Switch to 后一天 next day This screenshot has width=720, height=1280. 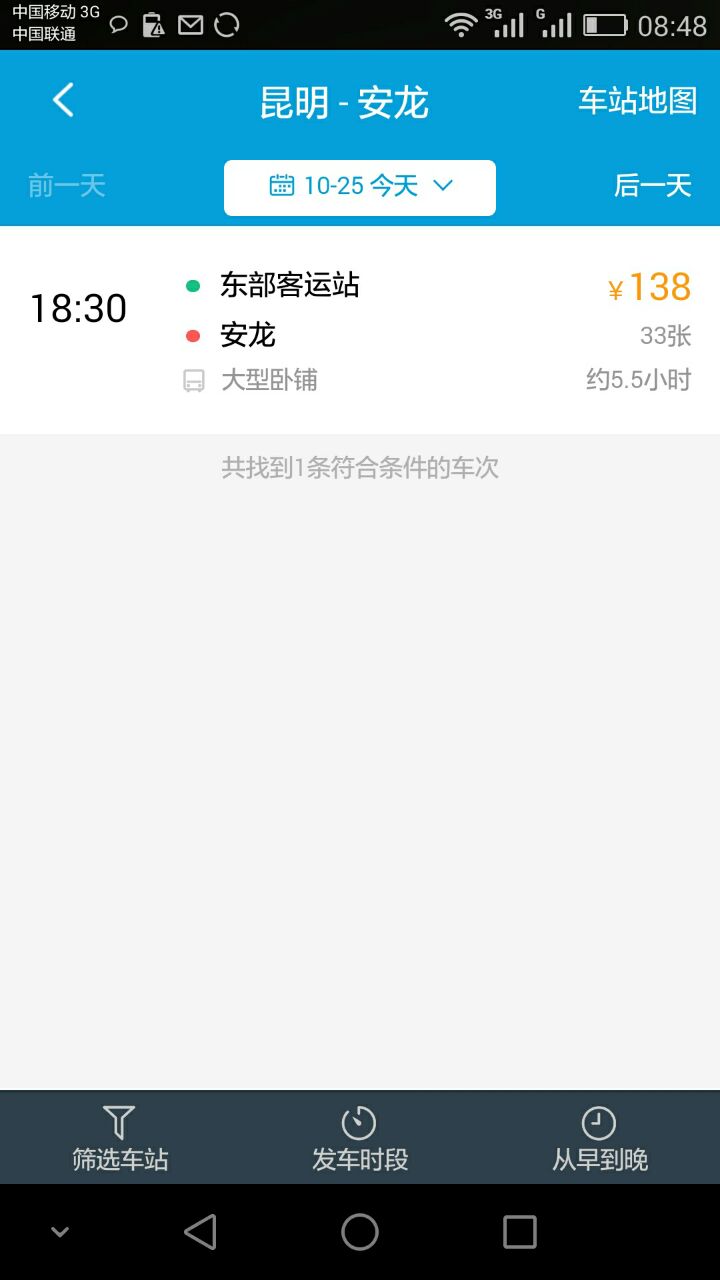point(653,186)
